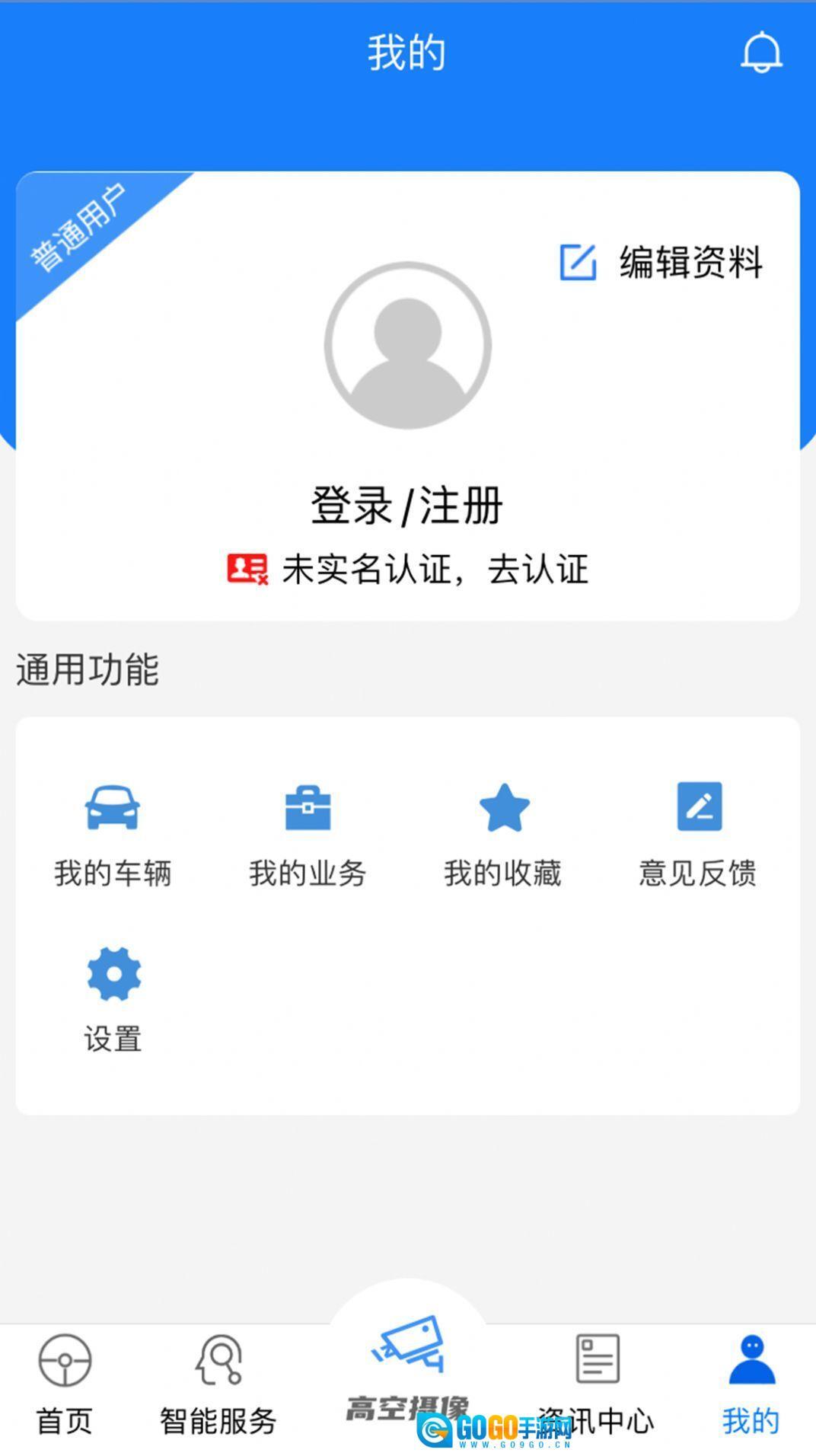The height and width of the screenshot is (1456, 816).
Task: Open 我的车辆
Action: (113, 834)
